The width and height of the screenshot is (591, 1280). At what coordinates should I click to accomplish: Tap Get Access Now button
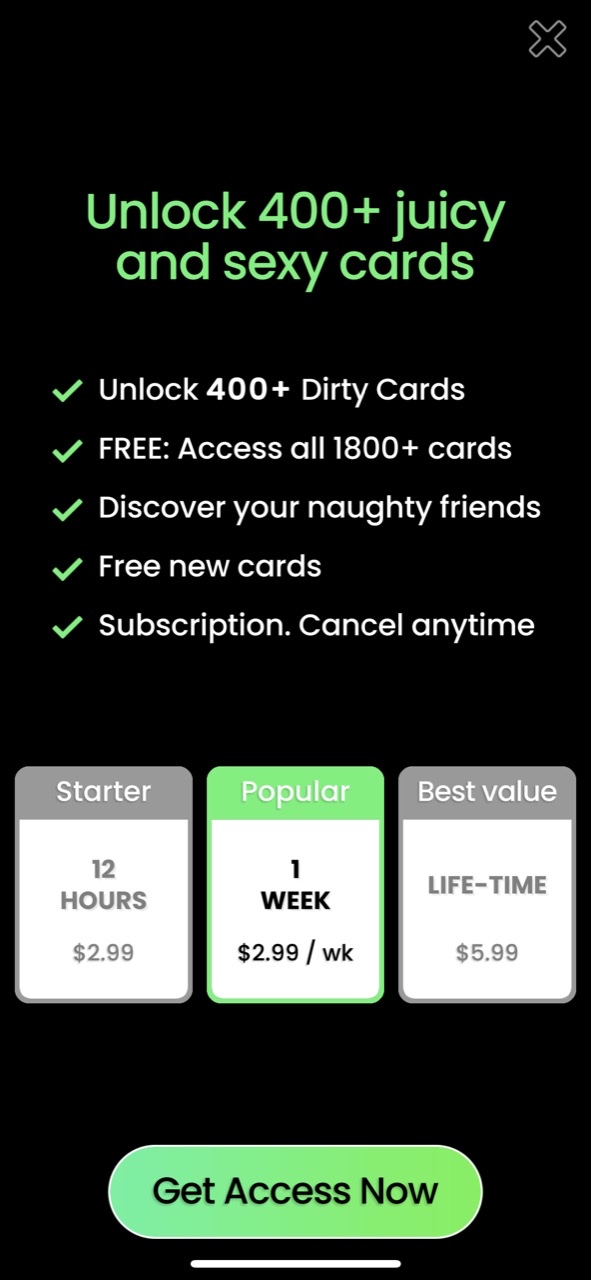295,1191
